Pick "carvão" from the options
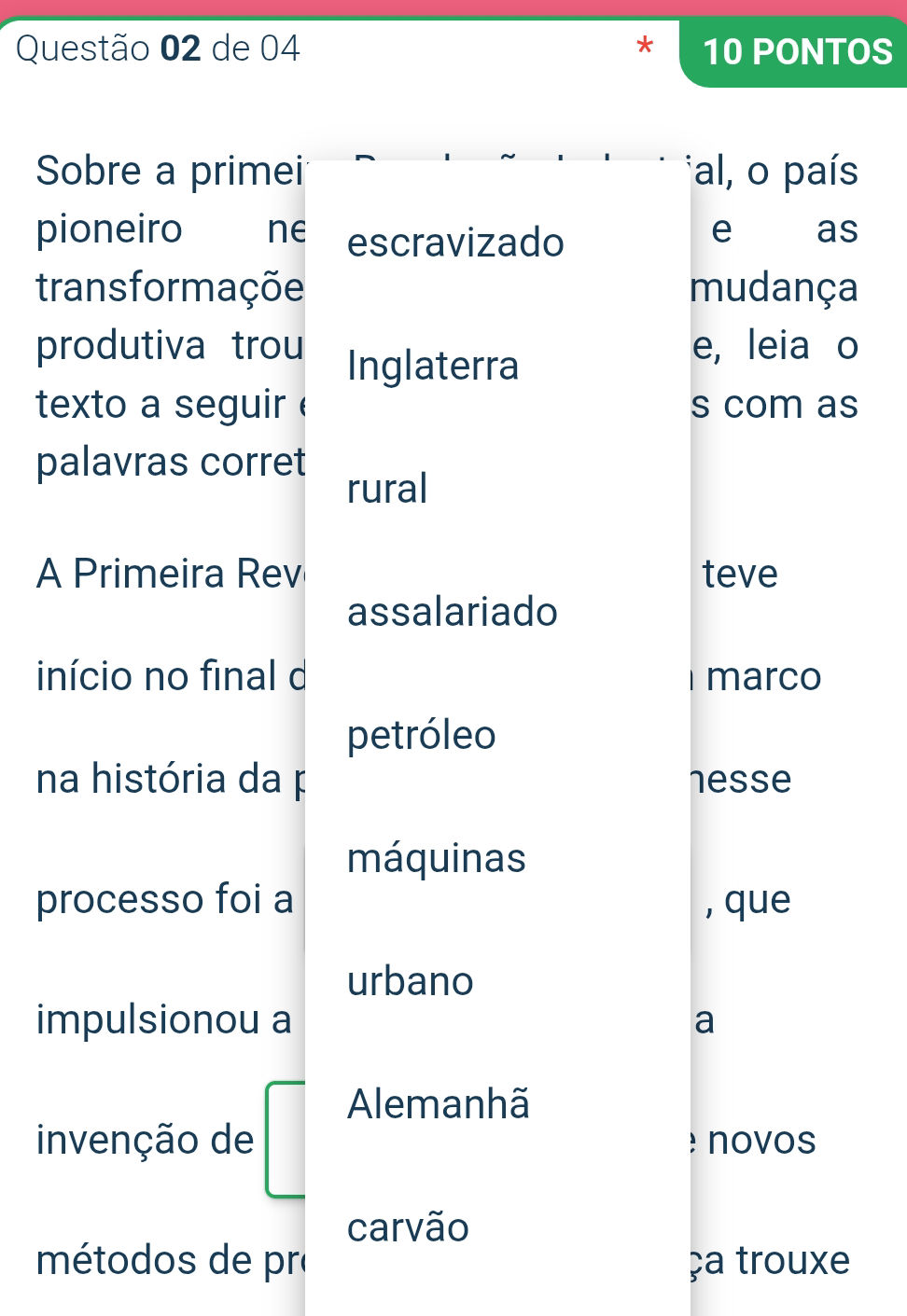 click(408, 1227)
